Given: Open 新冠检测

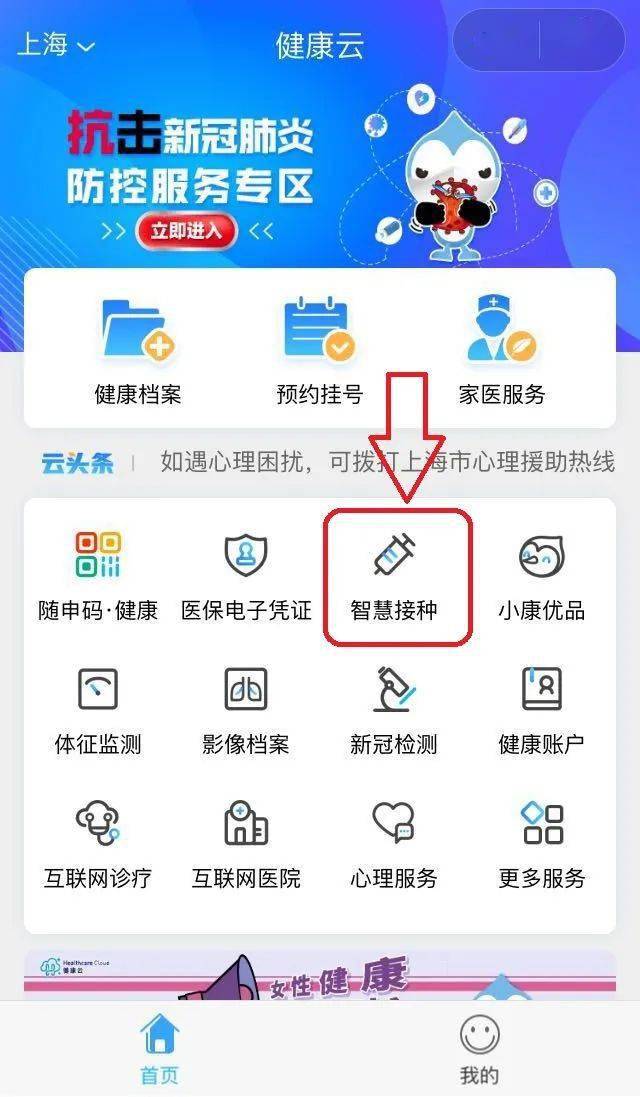Looking at the screenshot, I should point(394,709).
